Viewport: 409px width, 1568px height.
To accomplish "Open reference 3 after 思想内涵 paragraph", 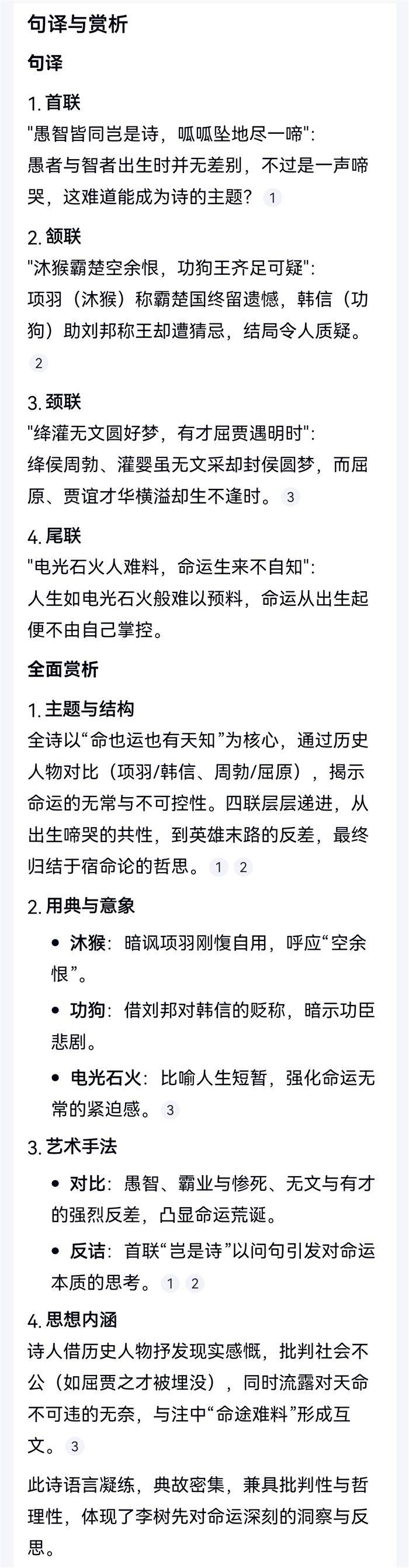I will (x=75, y=1446).
